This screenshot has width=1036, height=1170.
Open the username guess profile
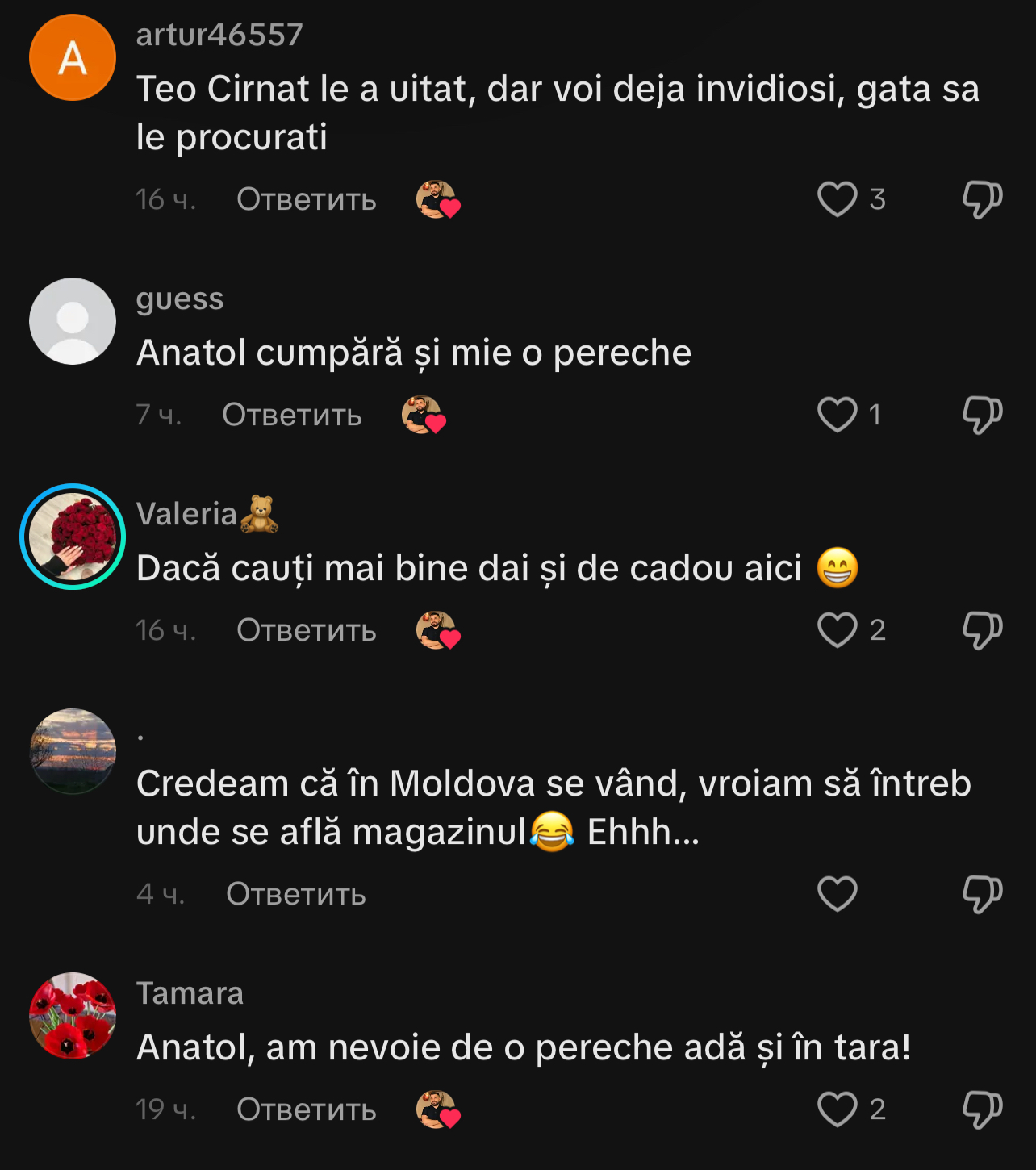coord(179,299)
